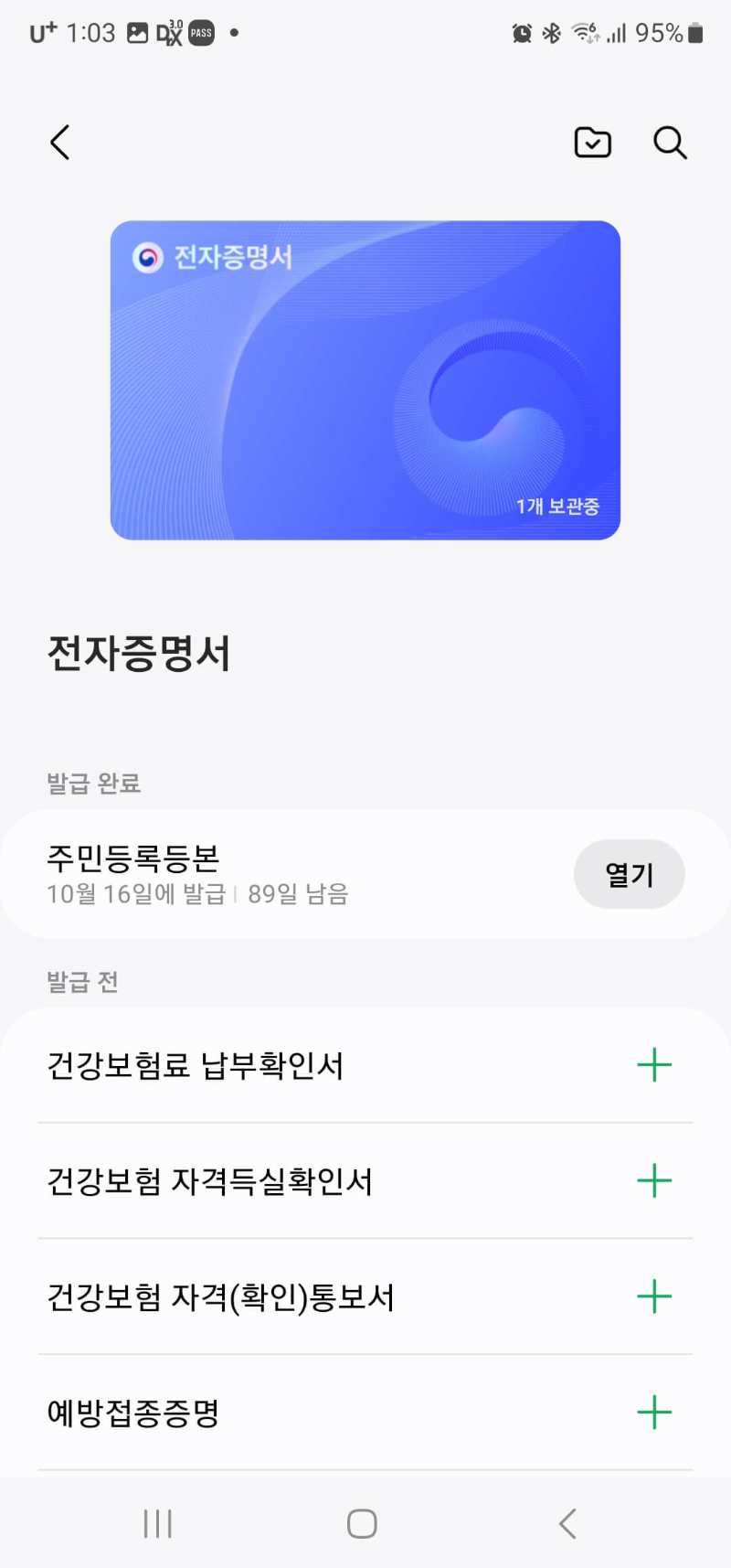Open the 주민등록등본 with the 열기 button
The height and width of the screenshot is (1568, 731).
(x=629, y=874)
